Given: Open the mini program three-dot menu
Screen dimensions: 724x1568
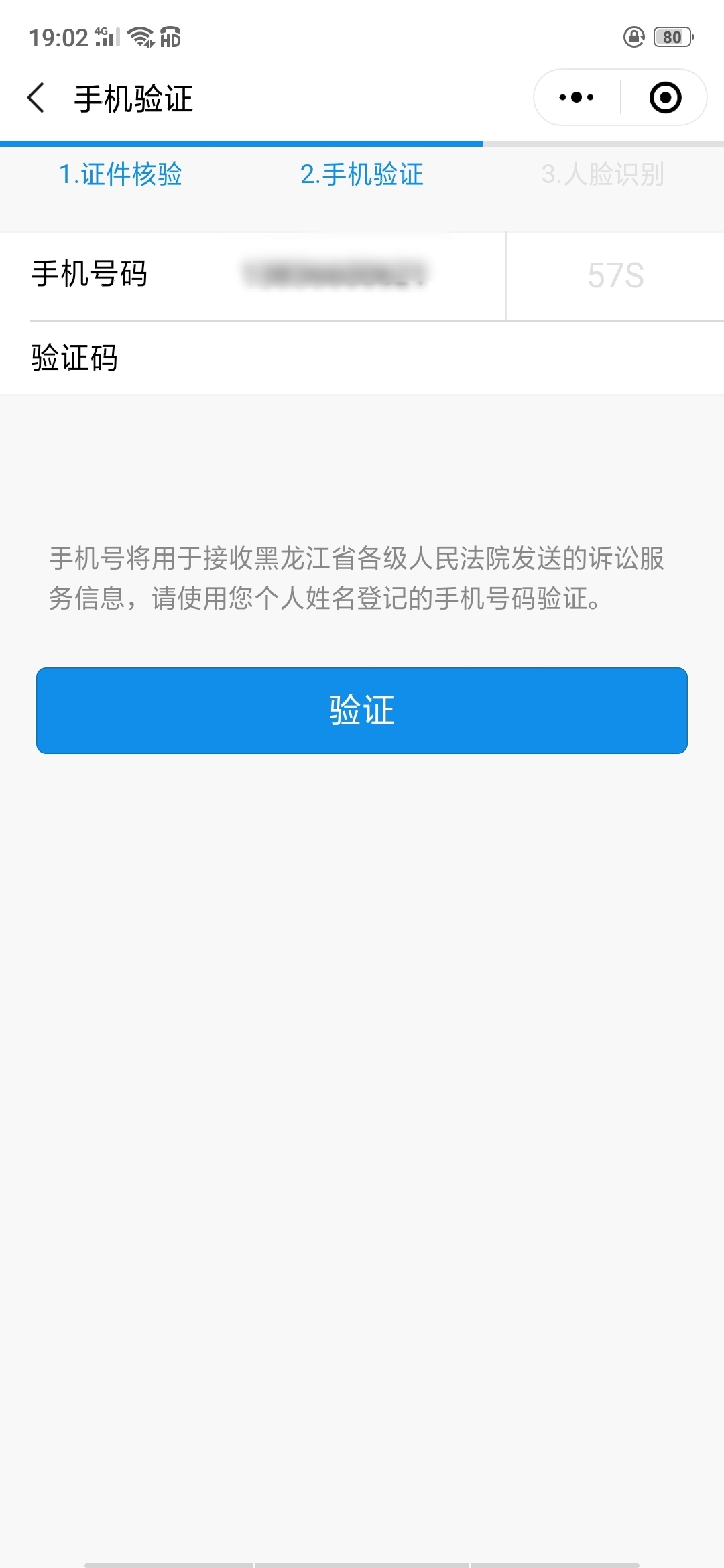Looking at the screenshot, I should 577,98.
